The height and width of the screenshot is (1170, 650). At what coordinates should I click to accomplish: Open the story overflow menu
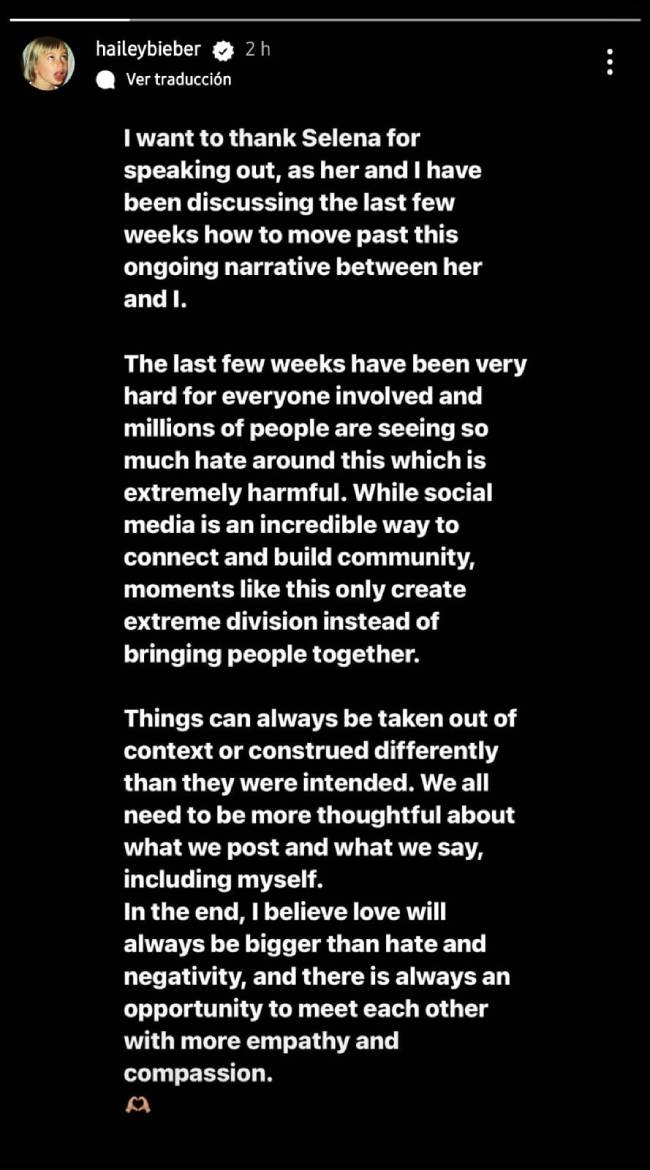[609, 62]
